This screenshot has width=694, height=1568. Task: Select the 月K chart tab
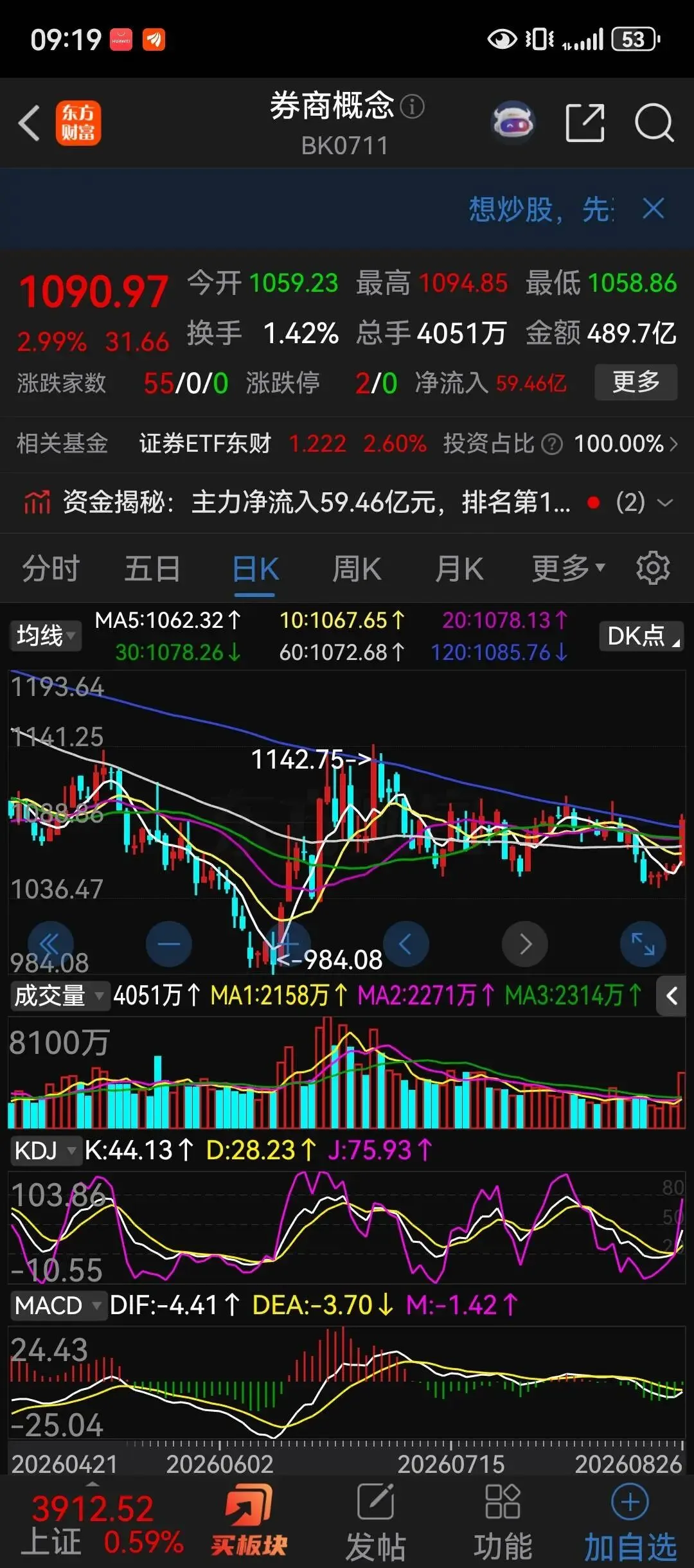[459, 569]
